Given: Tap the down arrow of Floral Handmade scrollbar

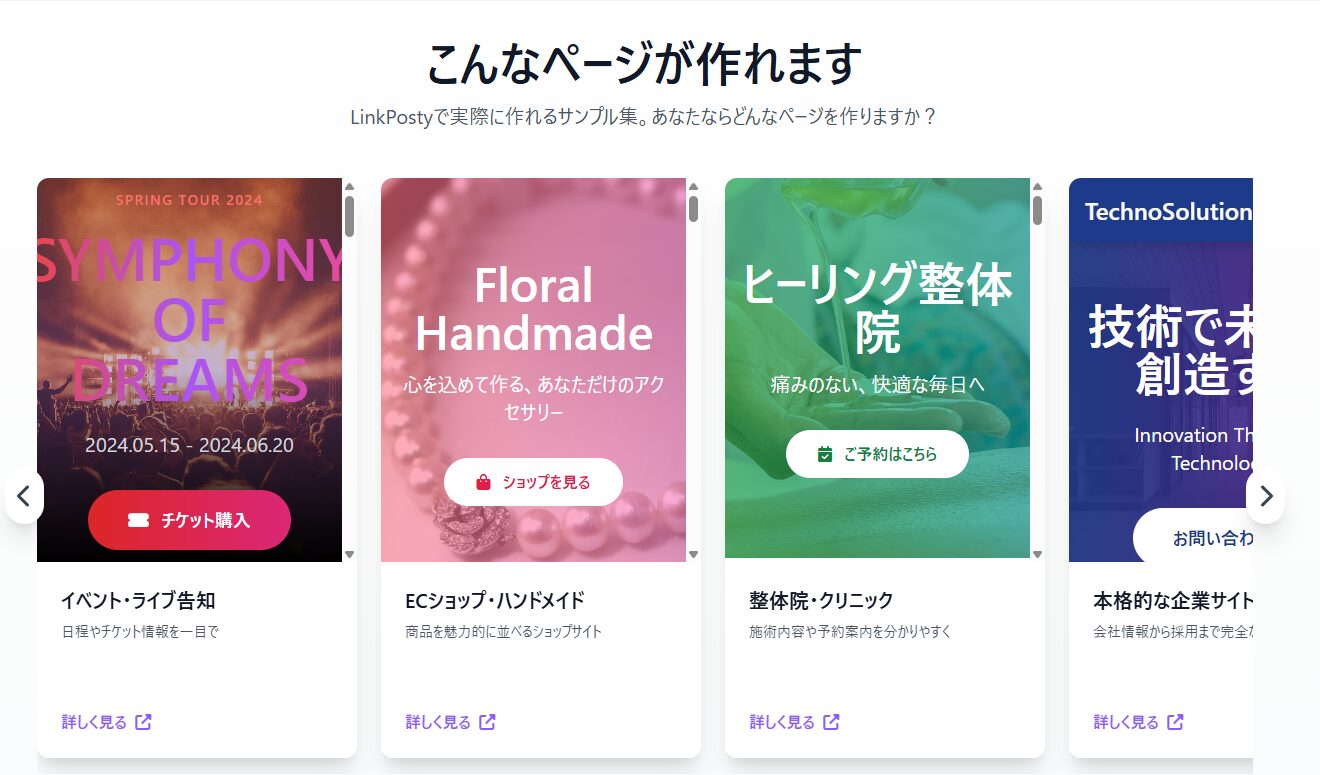Looking at the screenshot, I should (x=693, y=554).
